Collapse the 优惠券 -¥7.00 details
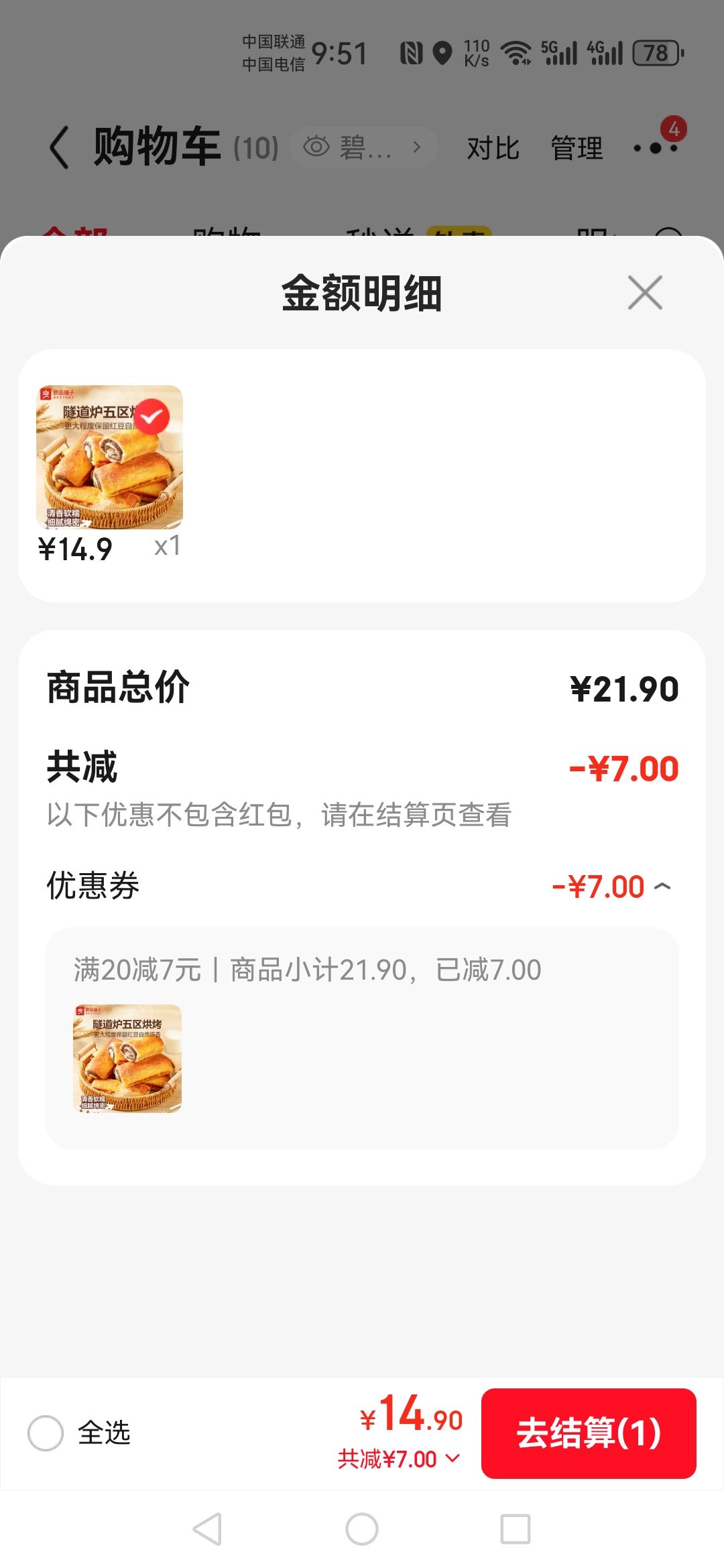Image resolution: width=724 pixels, height=1568 pixels. click(611, 887)
